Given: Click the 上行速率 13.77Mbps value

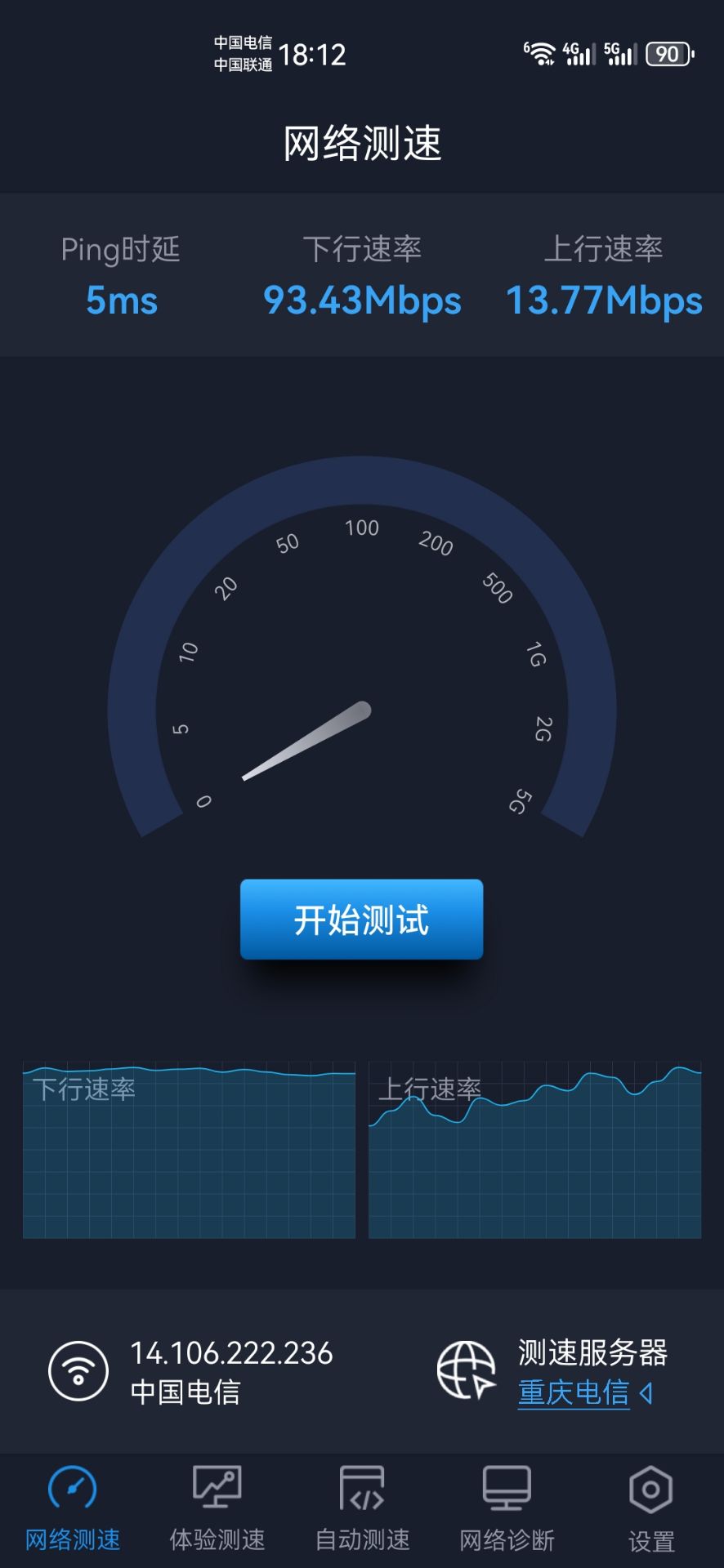Looking at the screenshot, I should [604, 301].
